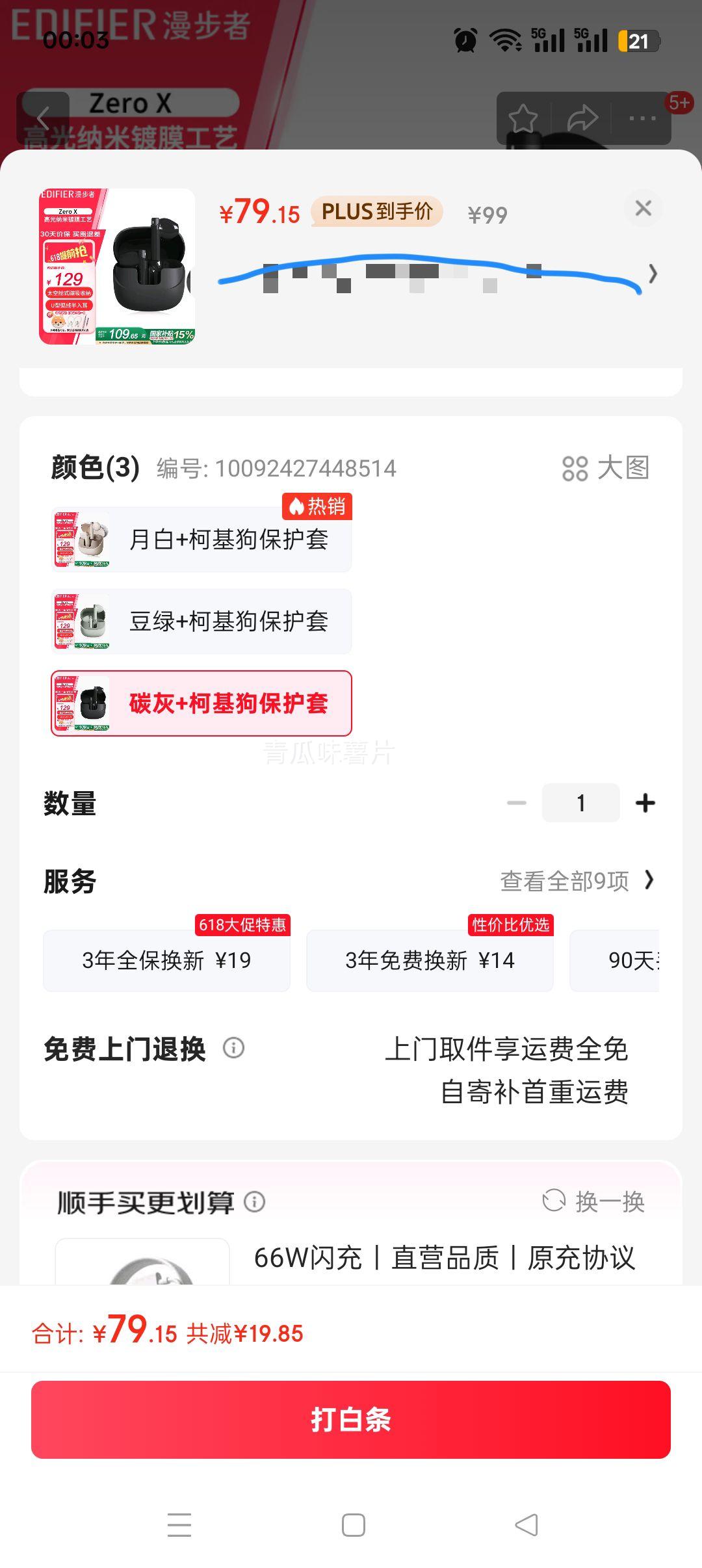Viewport: 702px width, 1568px height.
Task: Open the product thumbnail image
Action: [117, 267]
